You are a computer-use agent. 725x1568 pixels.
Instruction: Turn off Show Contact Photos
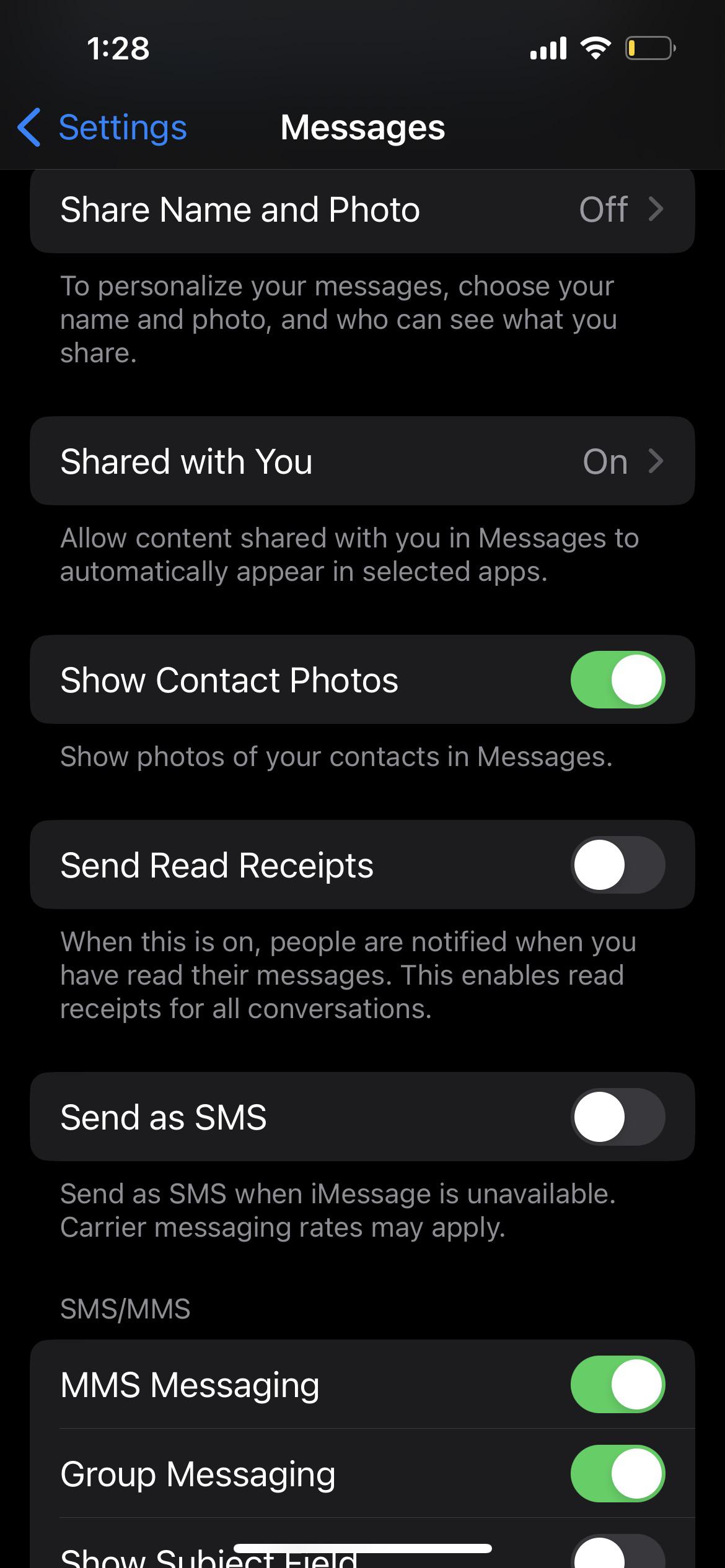click(x=617, y=679)
